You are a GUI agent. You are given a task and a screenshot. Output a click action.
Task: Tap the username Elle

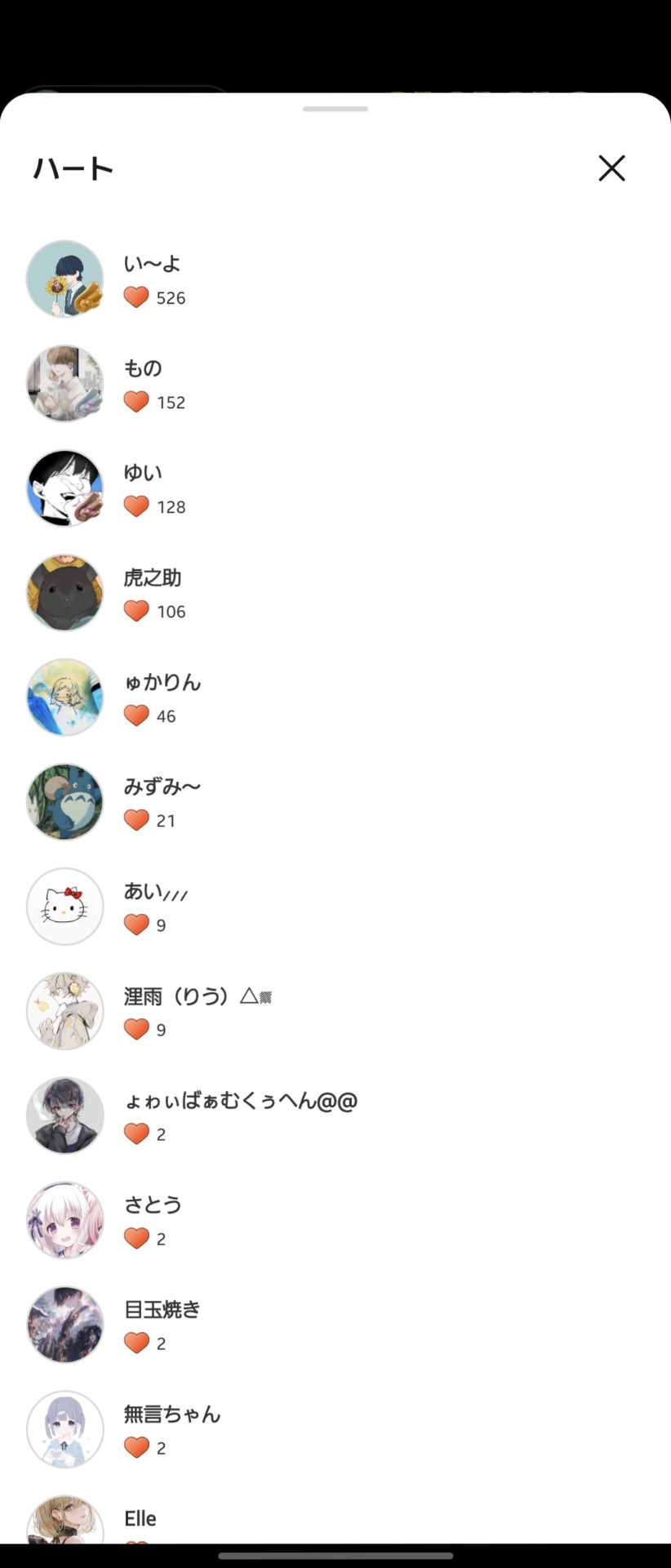140,1518
